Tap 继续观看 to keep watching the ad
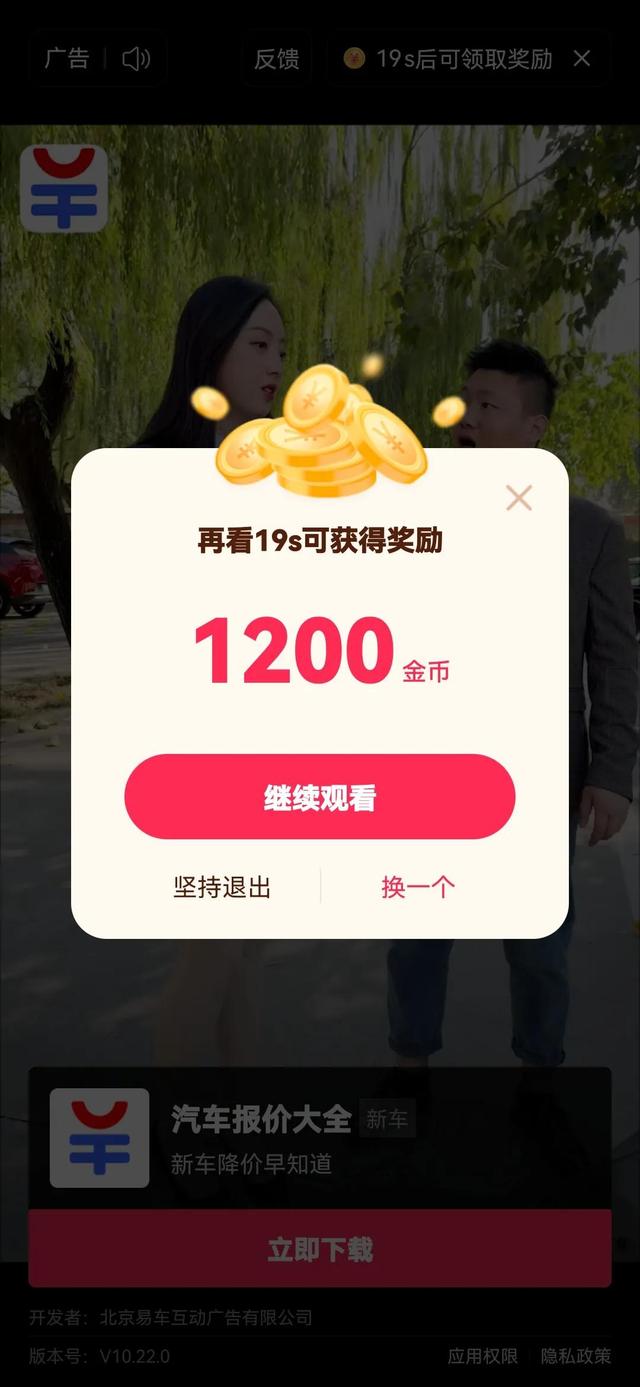Image resolution: width=640 pixels, height=1387 pixels. click(319, 797)
